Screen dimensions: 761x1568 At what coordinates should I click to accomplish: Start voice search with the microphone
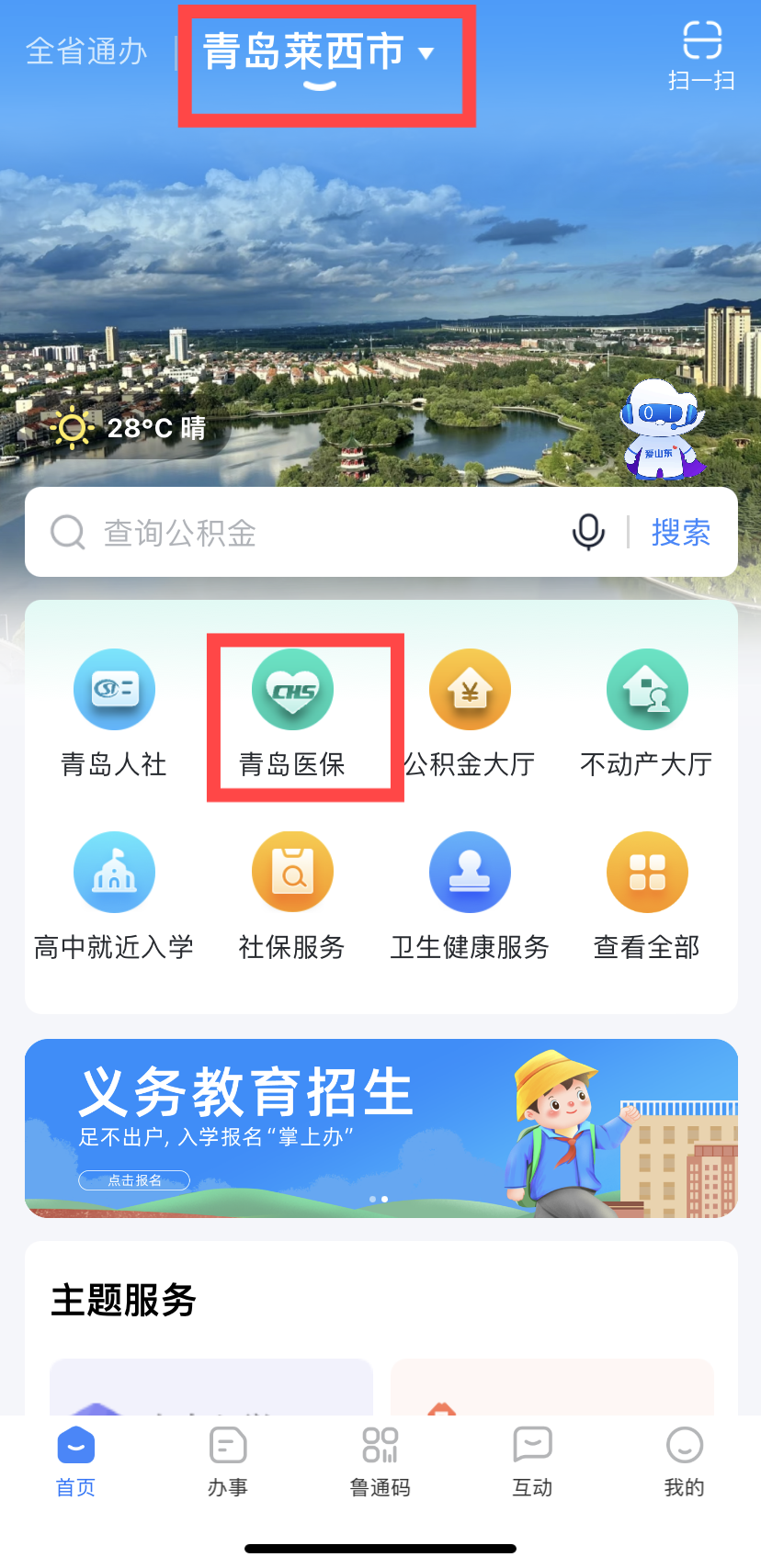[x=588, y=532]
